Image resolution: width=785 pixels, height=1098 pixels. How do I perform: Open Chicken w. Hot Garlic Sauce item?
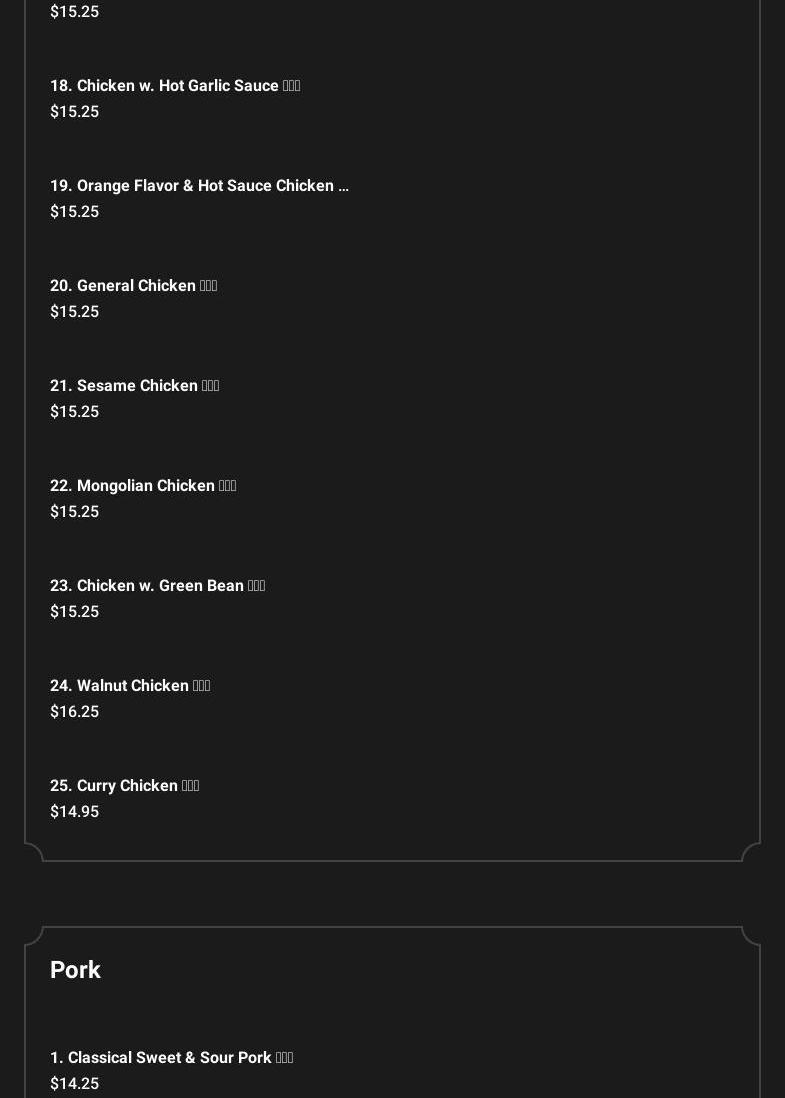tap(175, 86)
